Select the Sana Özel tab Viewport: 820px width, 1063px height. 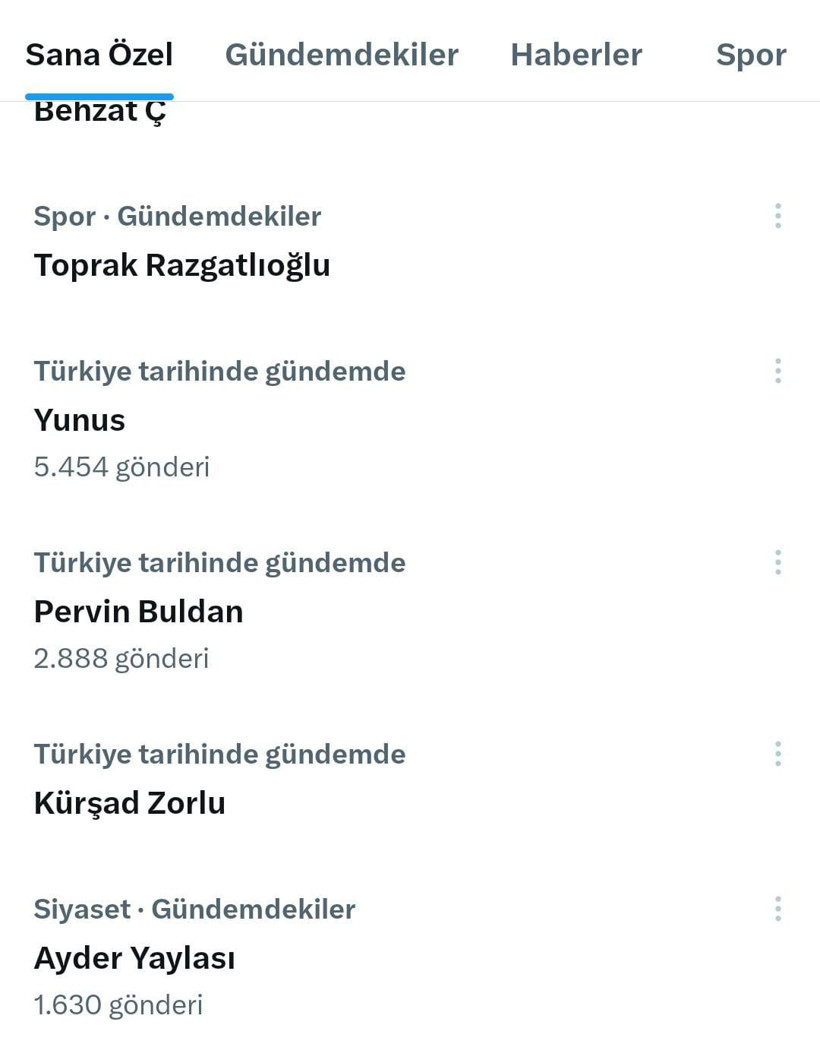[x=99, y=55]
